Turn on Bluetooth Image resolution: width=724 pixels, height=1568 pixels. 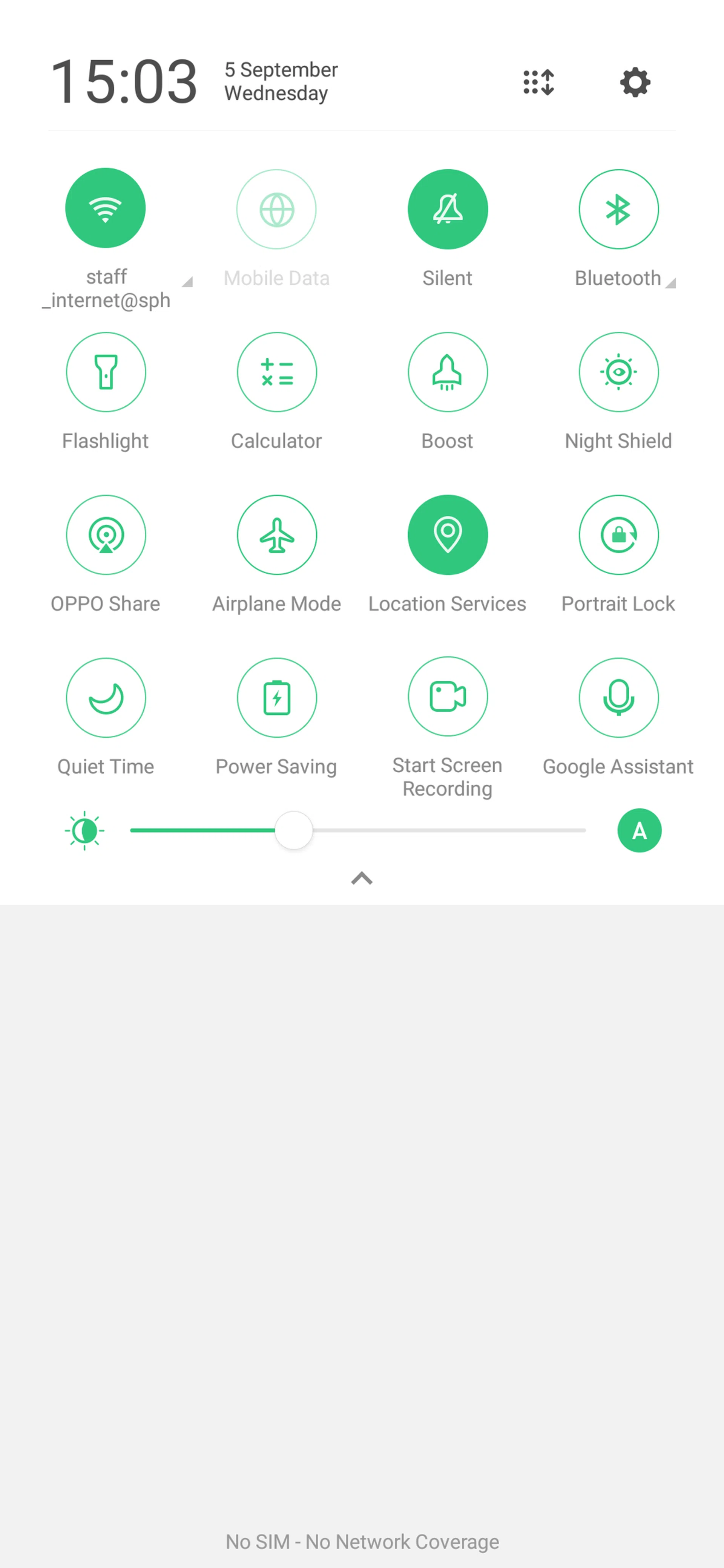[x=618, y=209]
